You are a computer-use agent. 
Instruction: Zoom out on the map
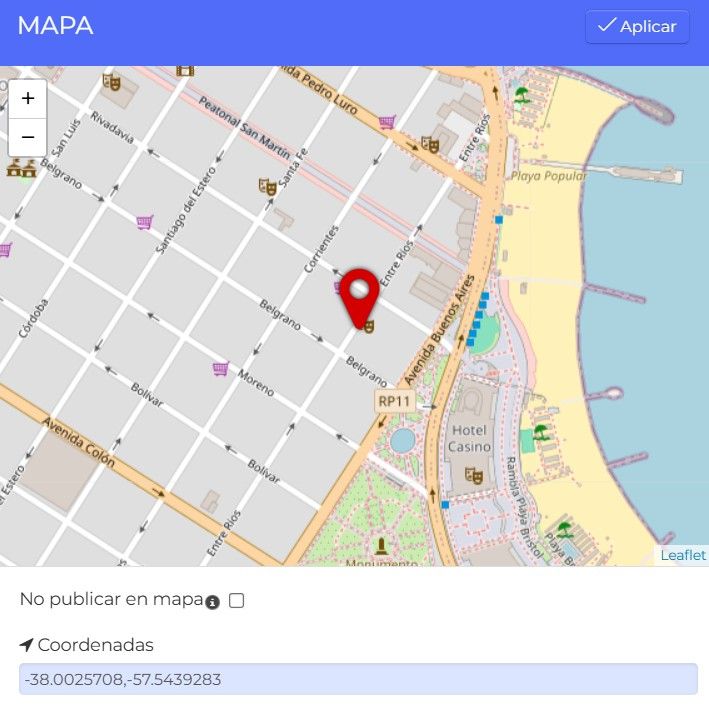pyautogui.click(x=28, y=137)
